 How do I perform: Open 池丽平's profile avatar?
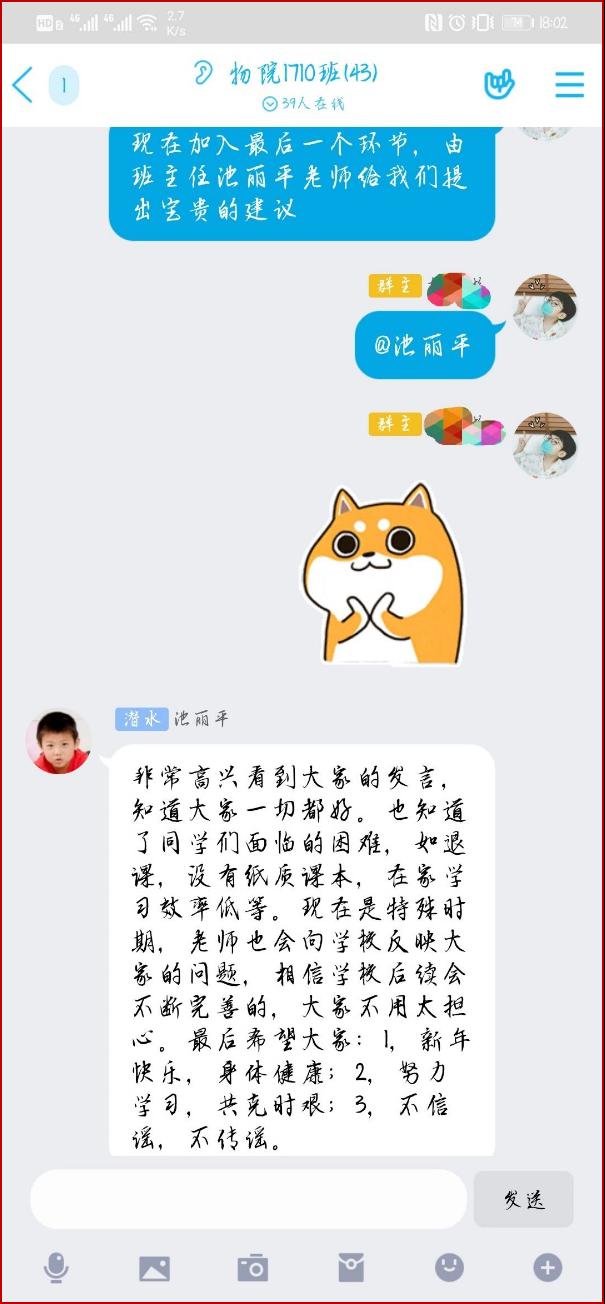58,742
